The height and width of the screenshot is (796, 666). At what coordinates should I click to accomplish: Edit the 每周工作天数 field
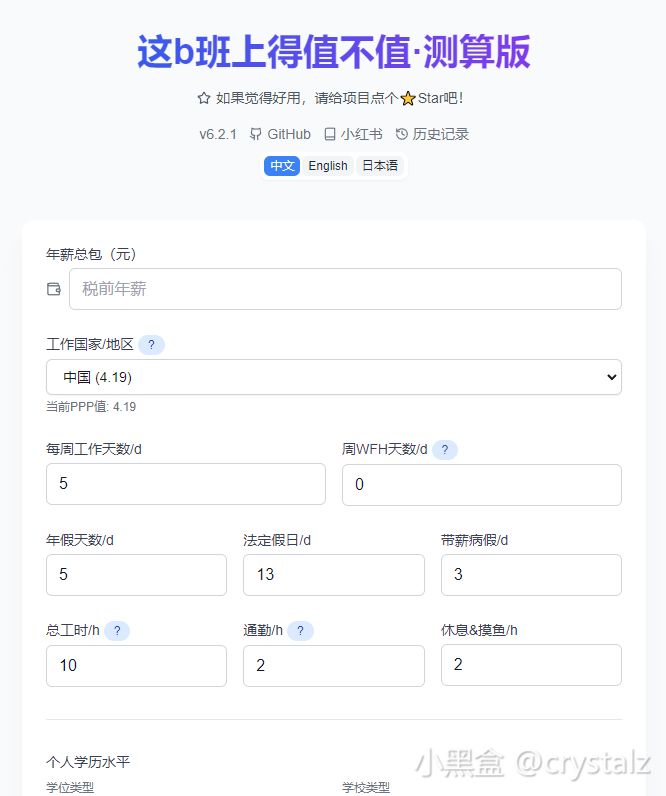point(186,484)
